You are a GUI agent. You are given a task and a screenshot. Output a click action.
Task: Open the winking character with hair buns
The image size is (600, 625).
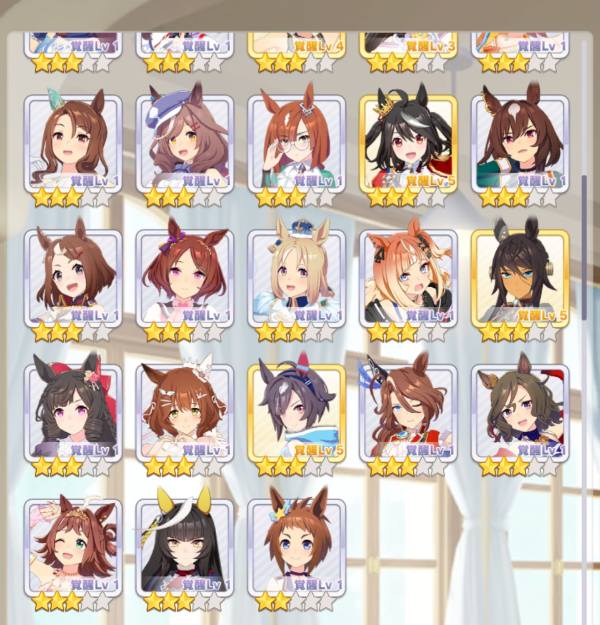pyautogui.click(x=72, y=545)
